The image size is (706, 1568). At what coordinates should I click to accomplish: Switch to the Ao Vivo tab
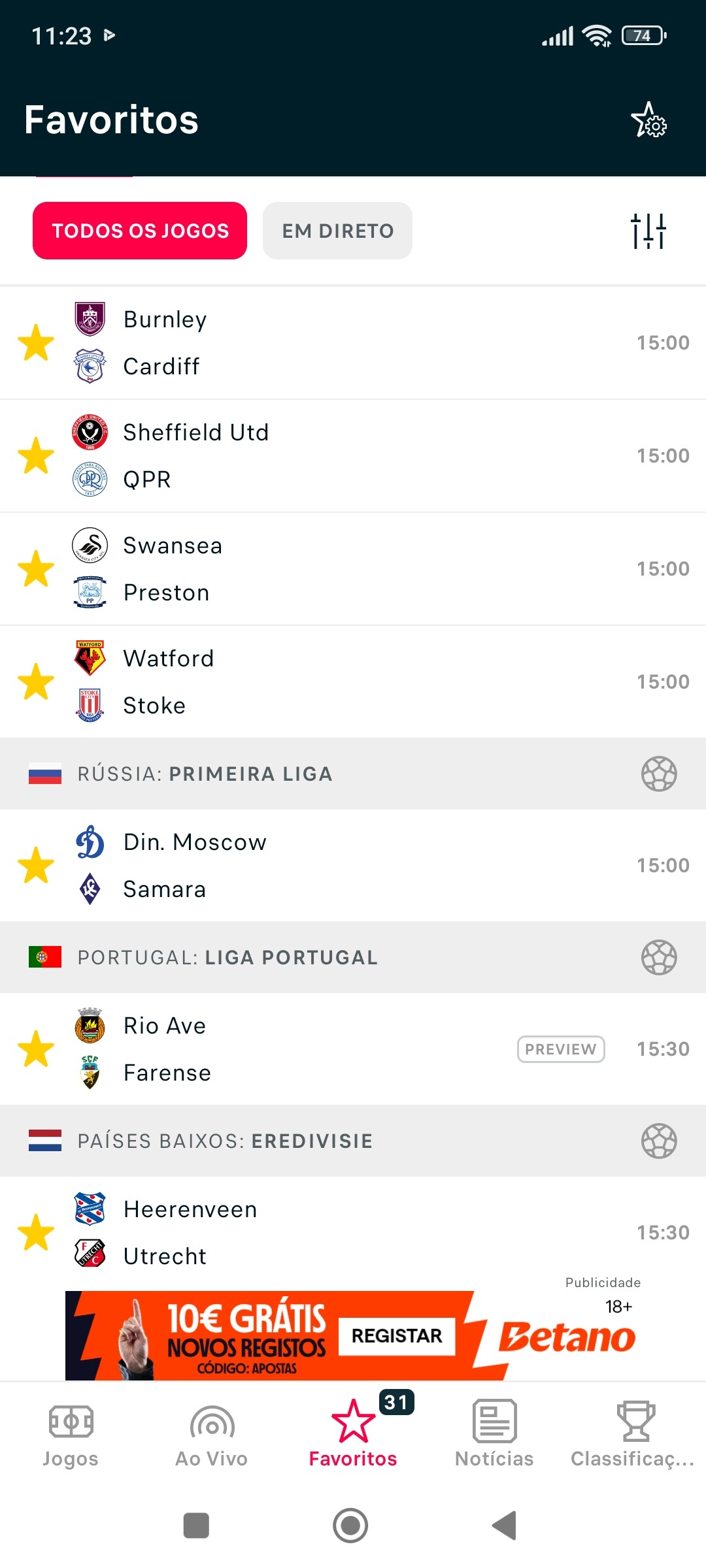coord(212,1433)
